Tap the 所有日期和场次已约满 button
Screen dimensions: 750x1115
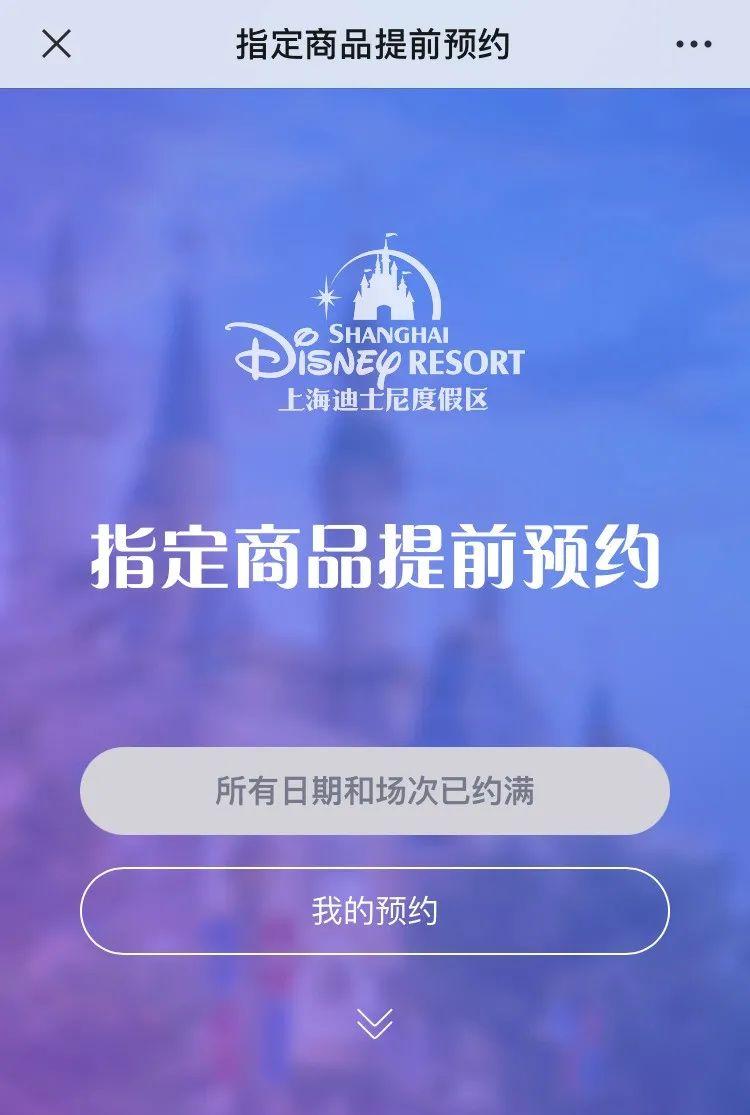click(374, 791)
